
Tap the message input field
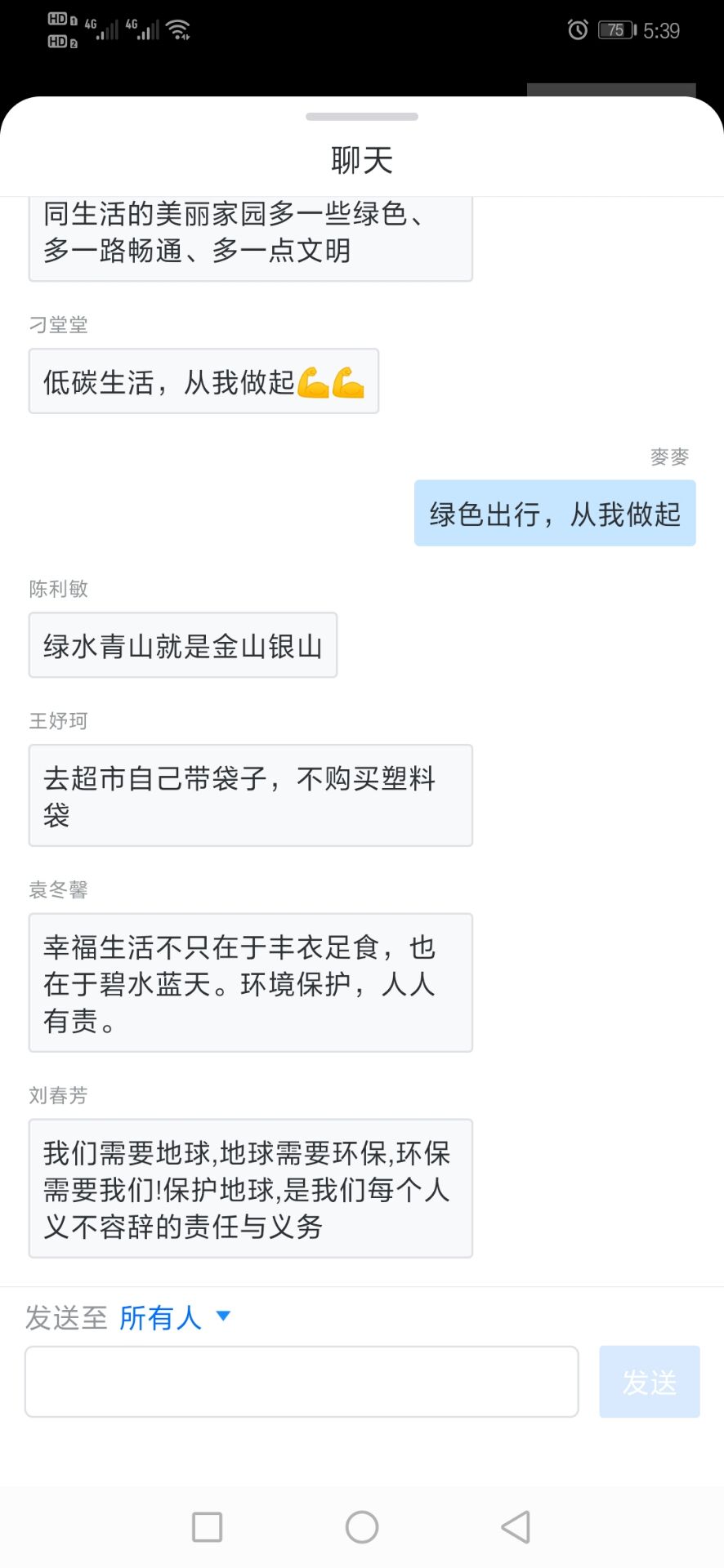[x=302, y=1382]
